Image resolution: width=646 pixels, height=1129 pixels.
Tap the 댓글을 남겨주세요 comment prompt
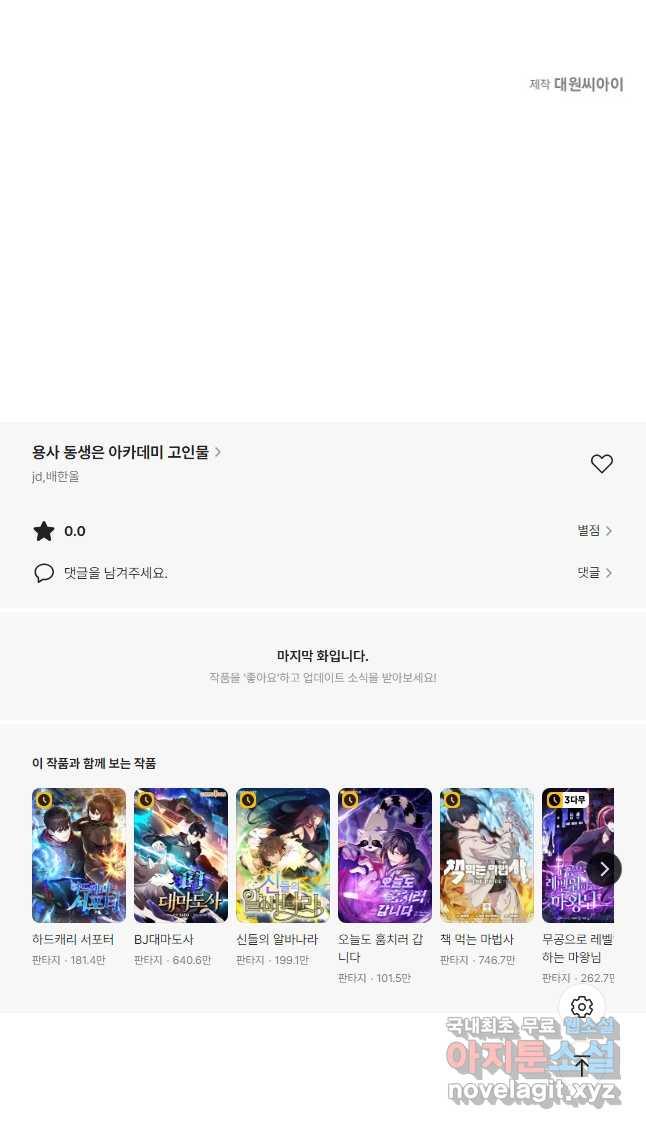pos(115,573)
